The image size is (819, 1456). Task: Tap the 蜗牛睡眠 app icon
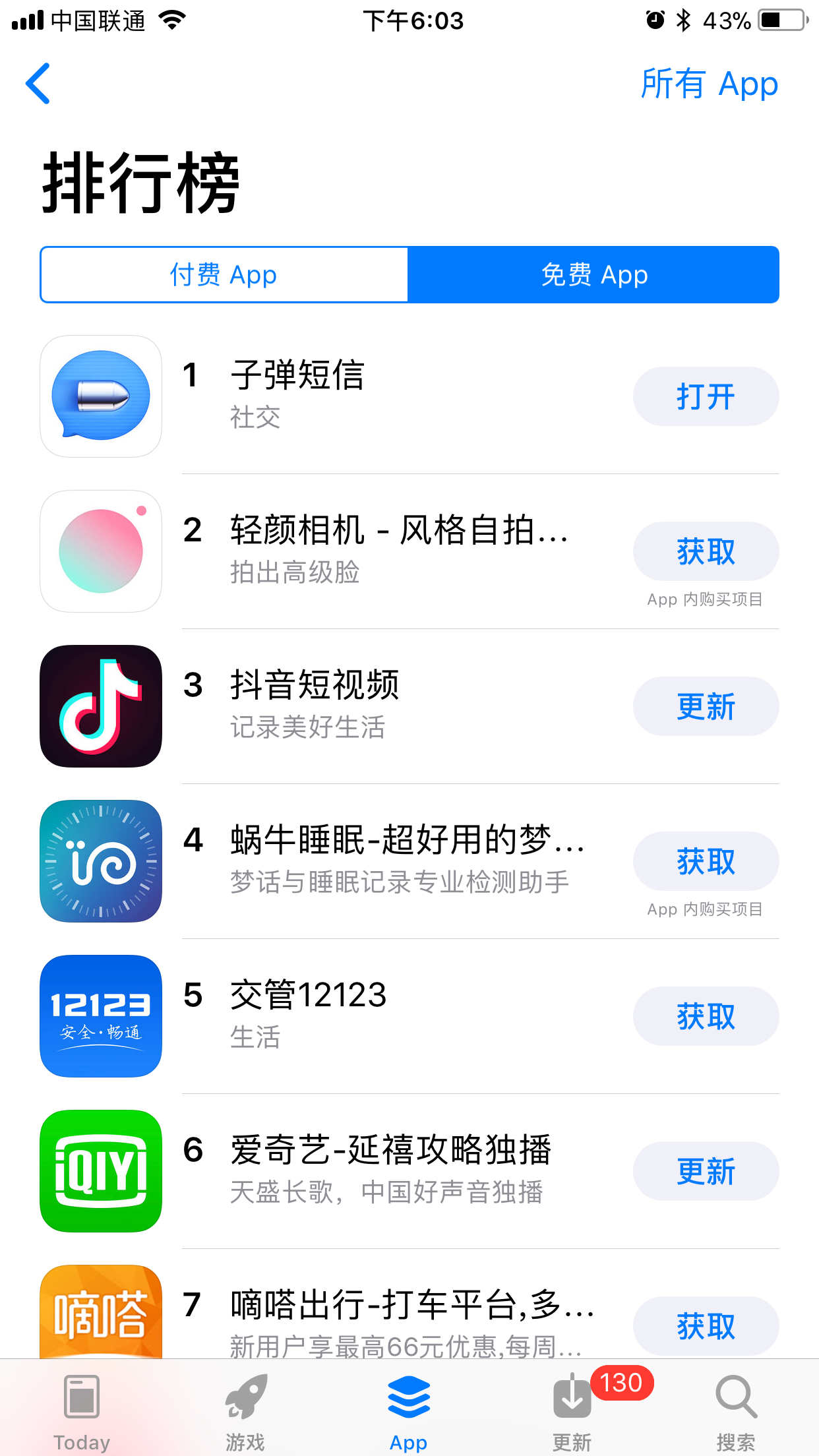pos(100,861)
